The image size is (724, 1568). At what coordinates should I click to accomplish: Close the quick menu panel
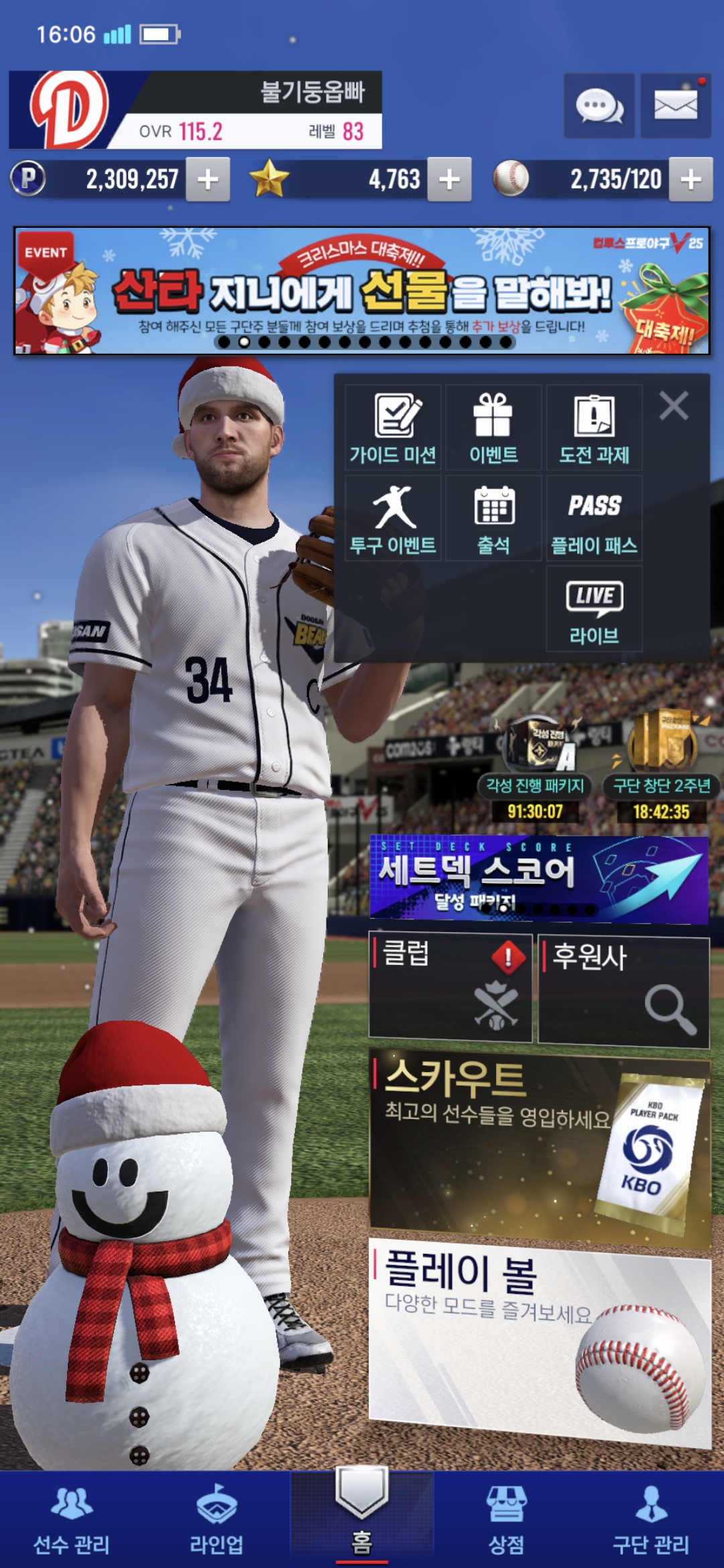coord(673,406)
